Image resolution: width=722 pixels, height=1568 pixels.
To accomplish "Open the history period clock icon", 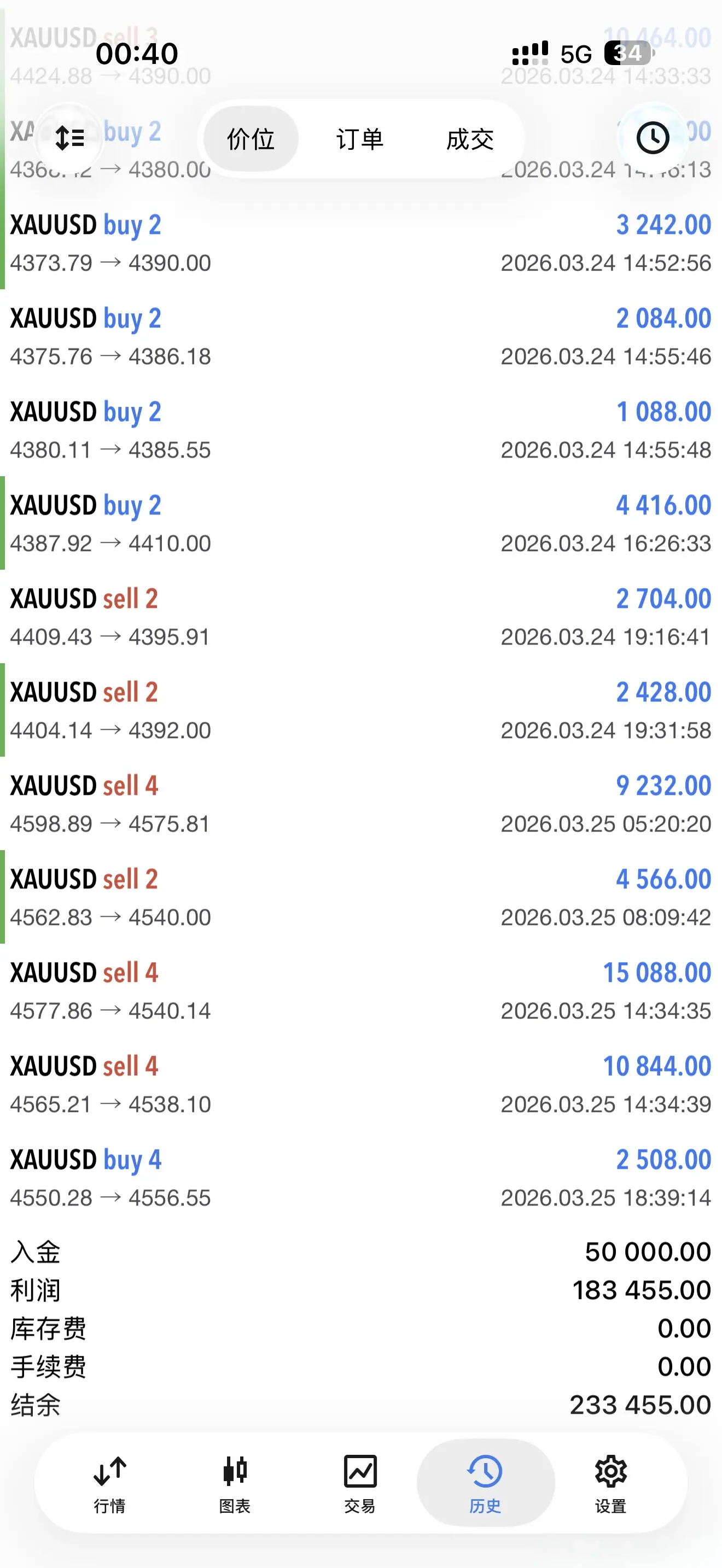I will click(652, 138).
